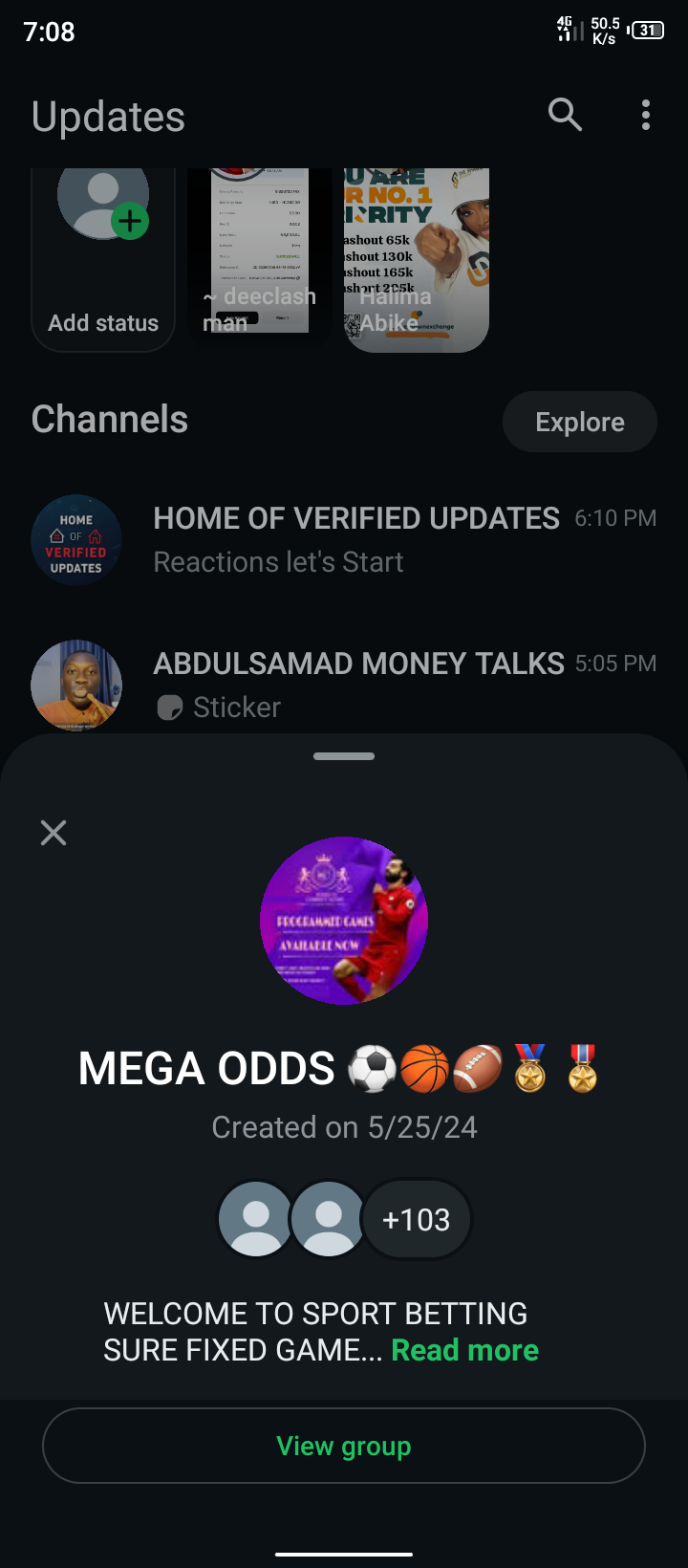Tap the Explore channels button
This screenshot has width=688, height=1568.
coord(579,422)
